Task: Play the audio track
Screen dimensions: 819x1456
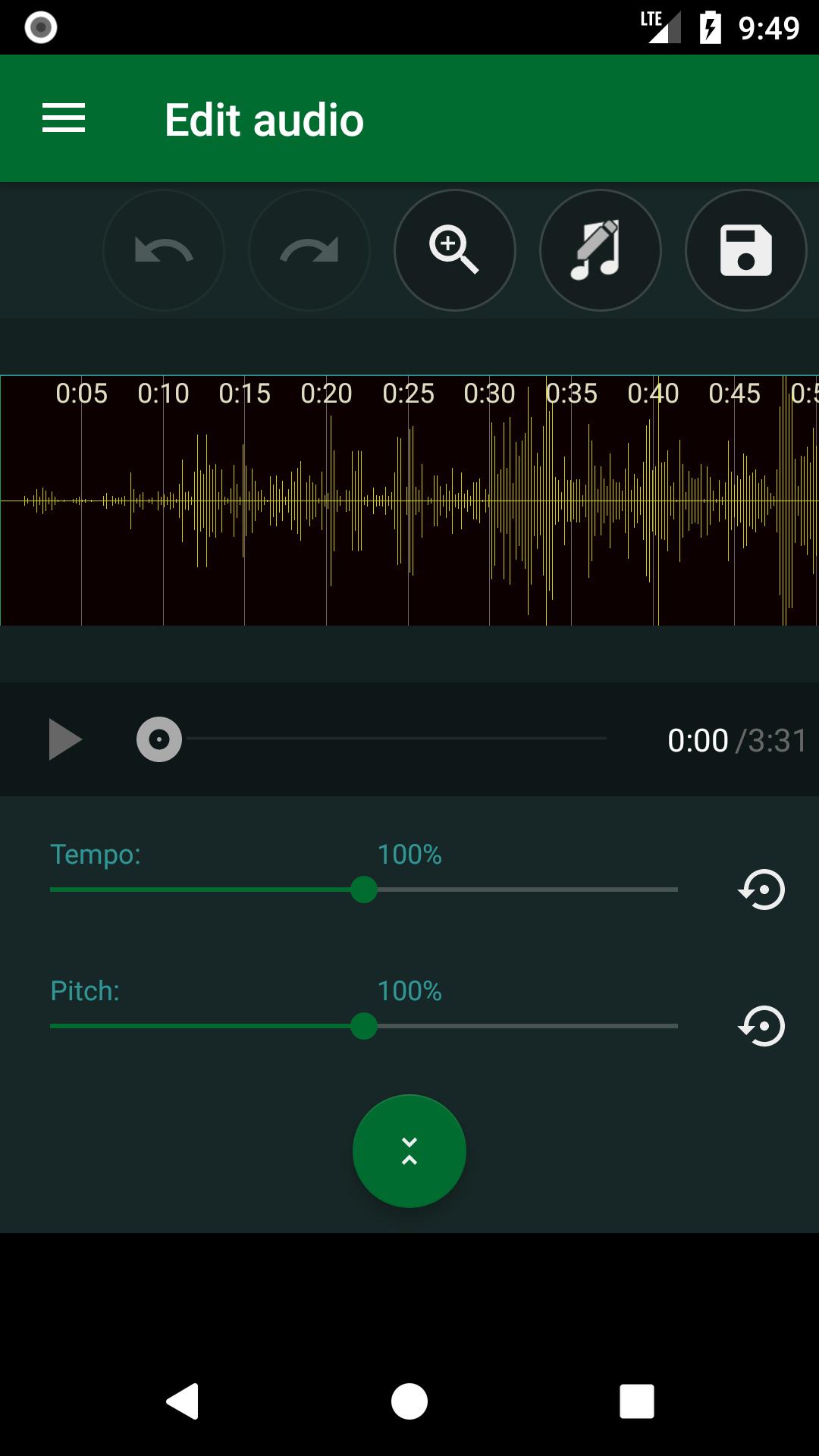Action: tap(65, 739)
